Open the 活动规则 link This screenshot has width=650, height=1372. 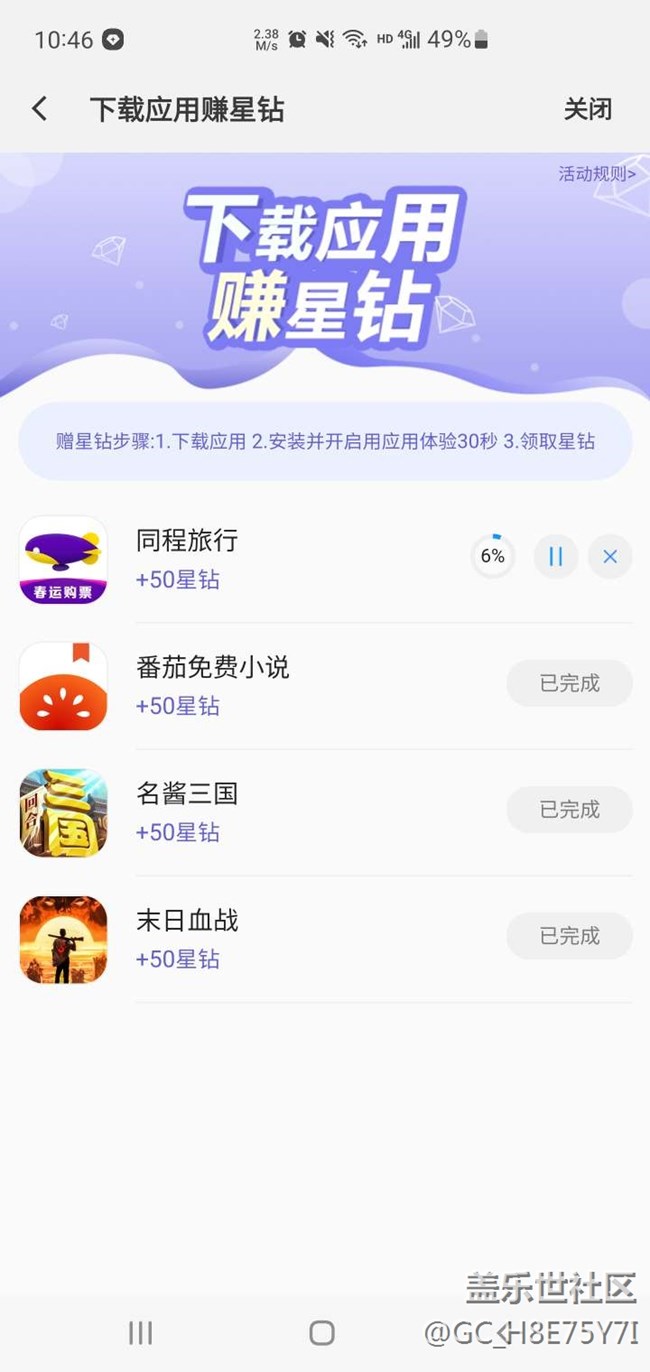pos(596,174)
